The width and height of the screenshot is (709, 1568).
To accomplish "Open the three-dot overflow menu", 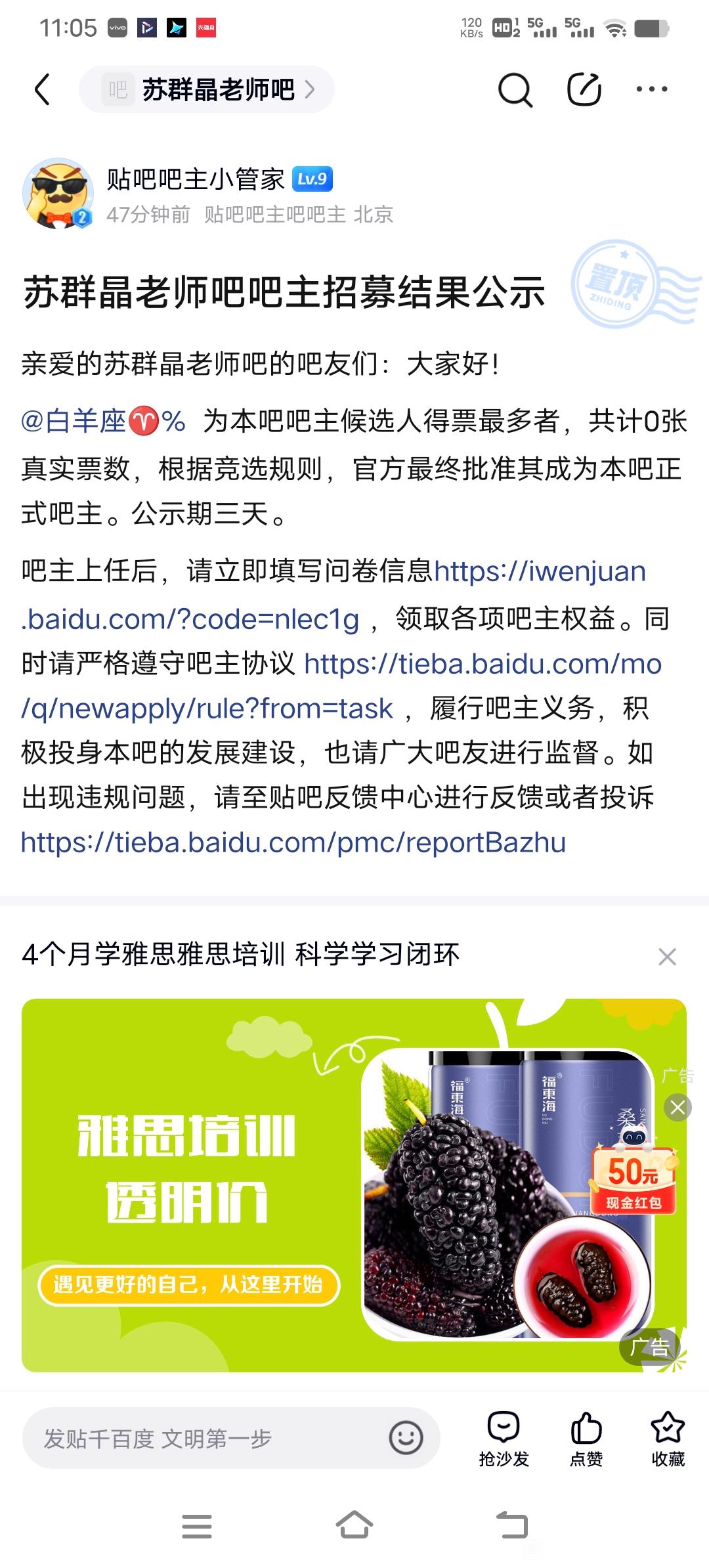I will pos(652,89).
